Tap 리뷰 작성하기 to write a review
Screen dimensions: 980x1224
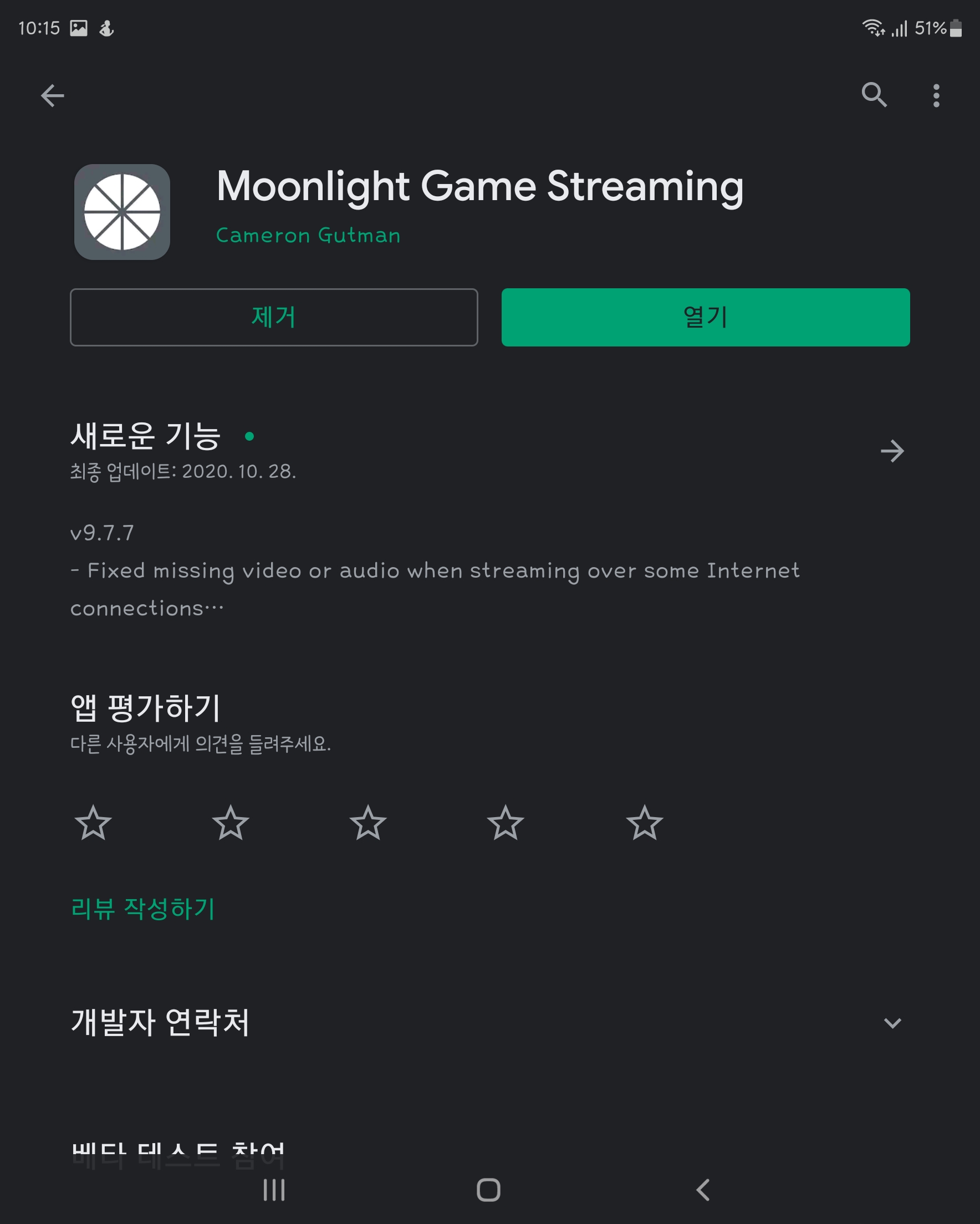coord(142,909)
